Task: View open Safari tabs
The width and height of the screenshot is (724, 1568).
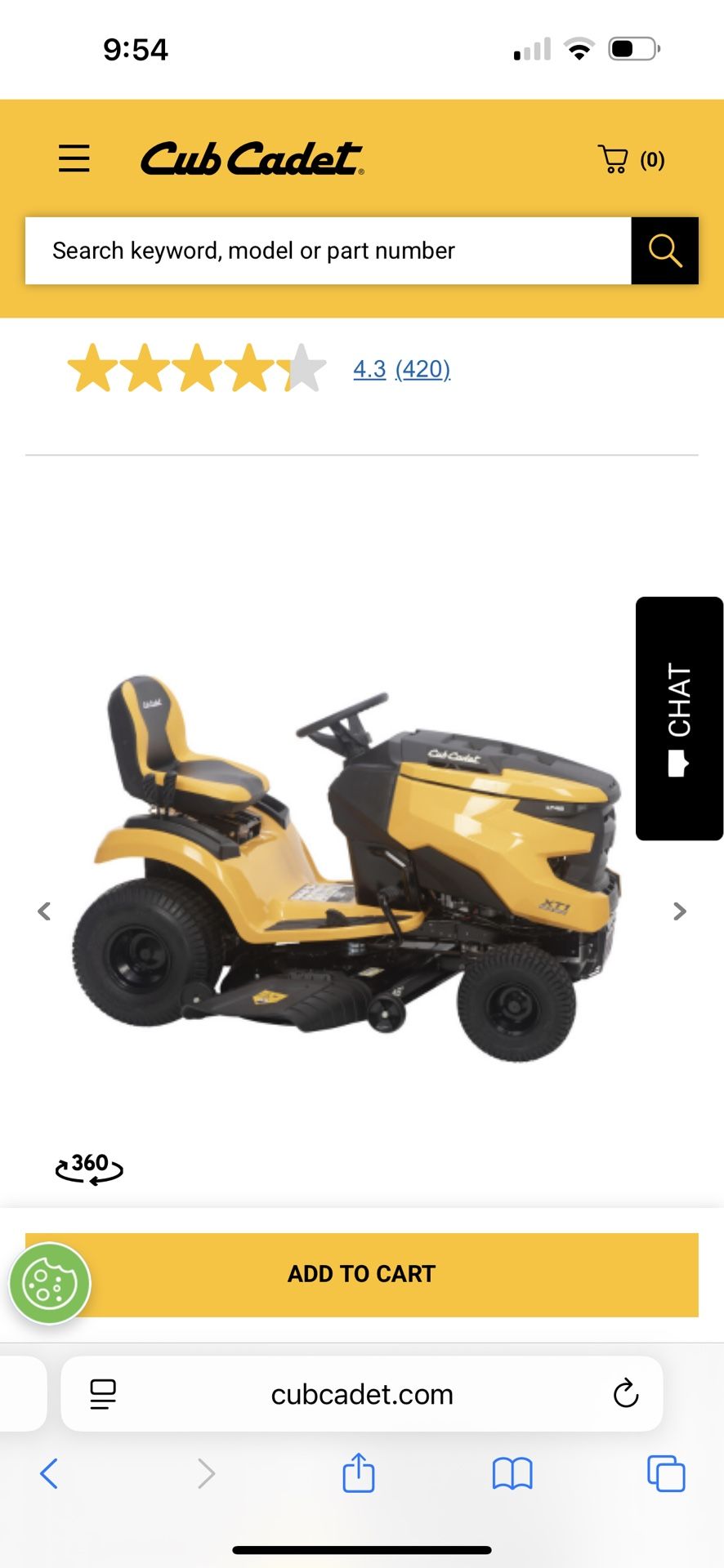Action: click(x=666, y=1474)
